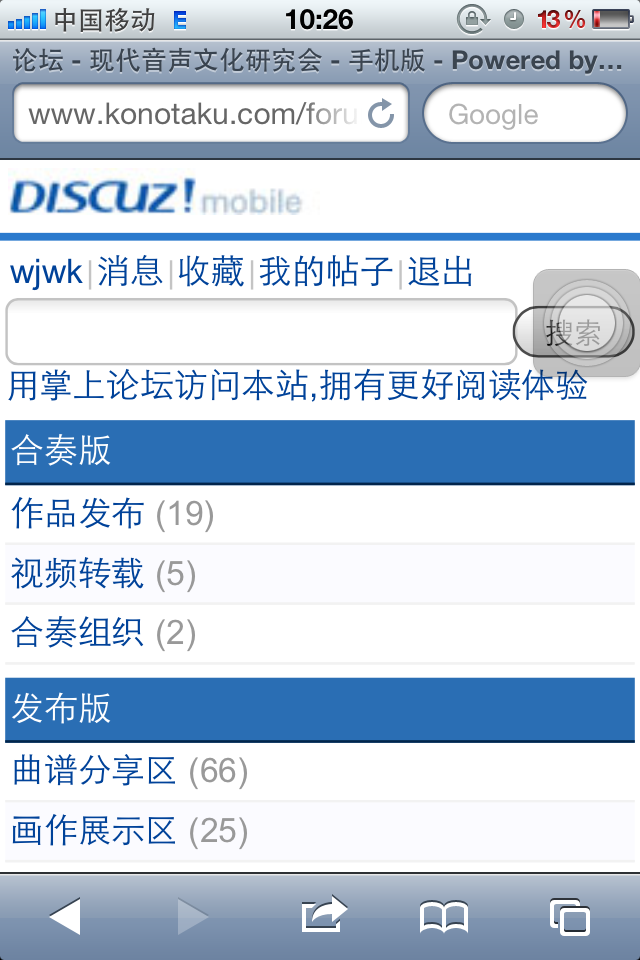Screen dimensions: 640x960
Task: Open the Safari pages switcher
Action: pyautogui.click(x=569, y=916)
